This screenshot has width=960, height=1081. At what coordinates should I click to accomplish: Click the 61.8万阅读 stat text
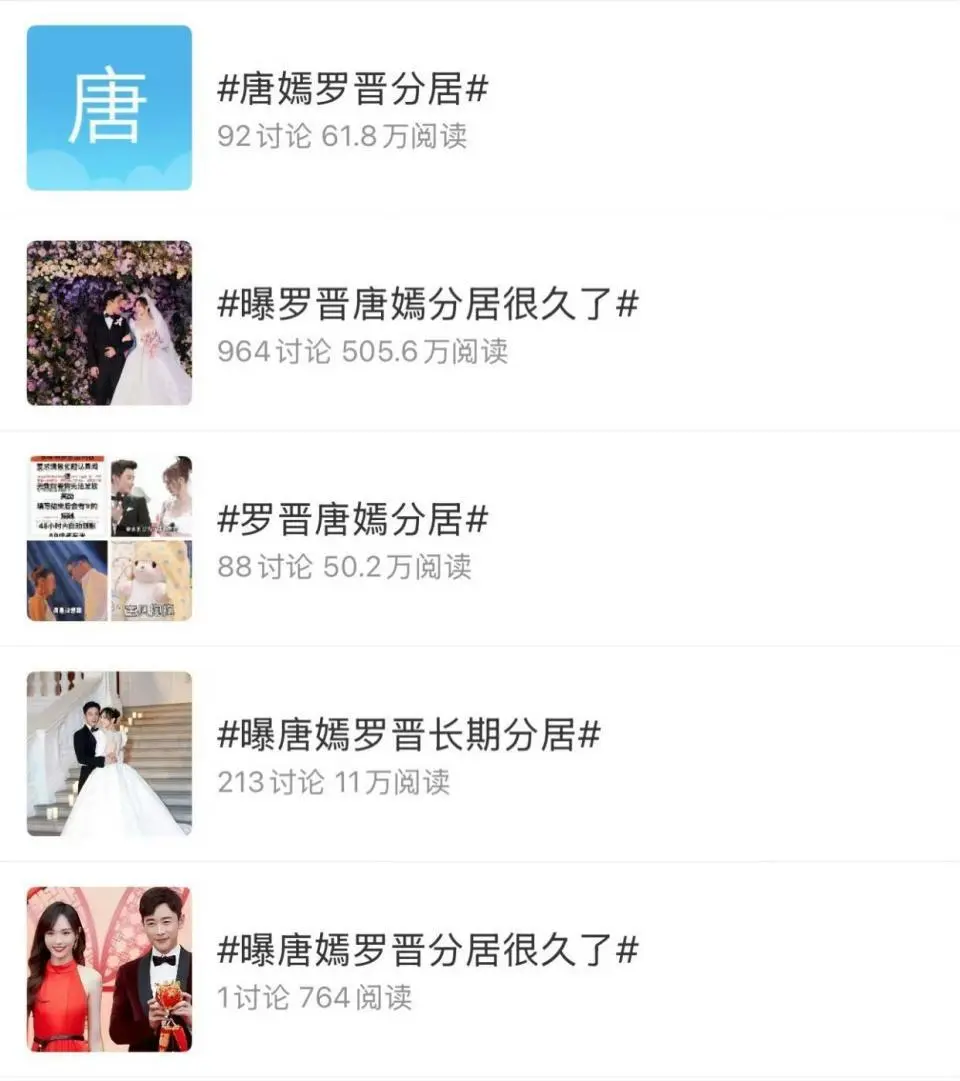(x=393, y=138)
